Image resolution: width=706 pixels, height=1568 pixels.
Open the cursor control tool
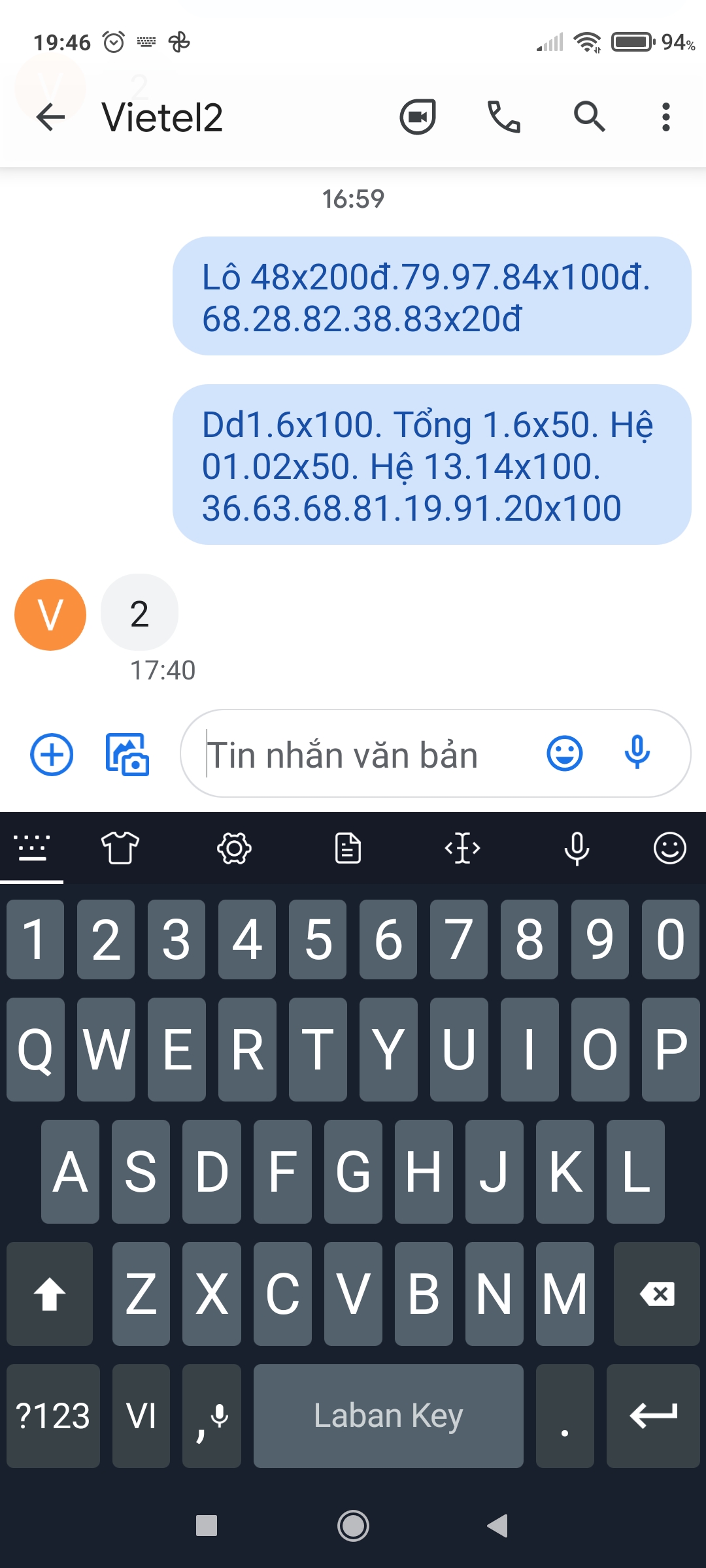point(462,848)
